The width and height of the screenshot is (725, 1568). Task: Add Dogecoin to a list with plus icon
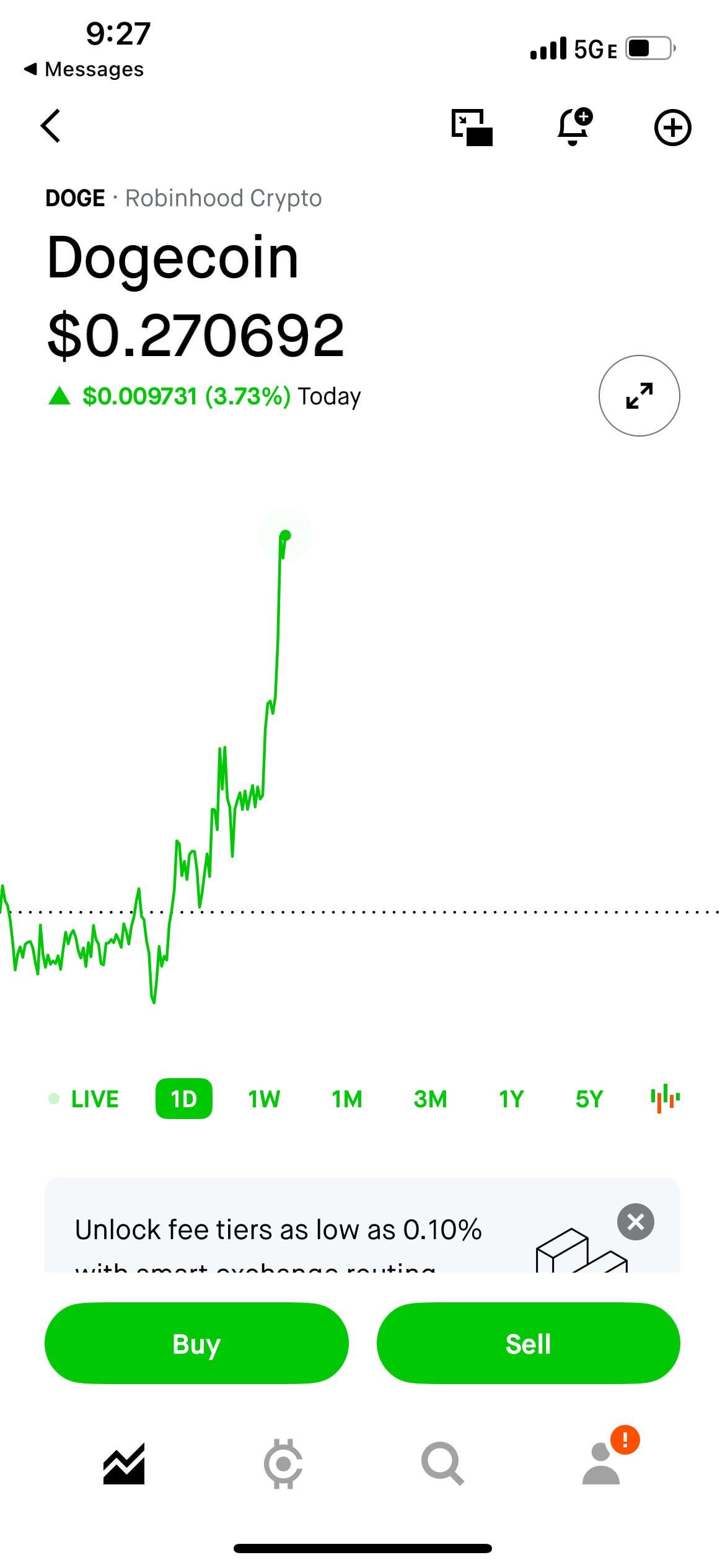672,128
